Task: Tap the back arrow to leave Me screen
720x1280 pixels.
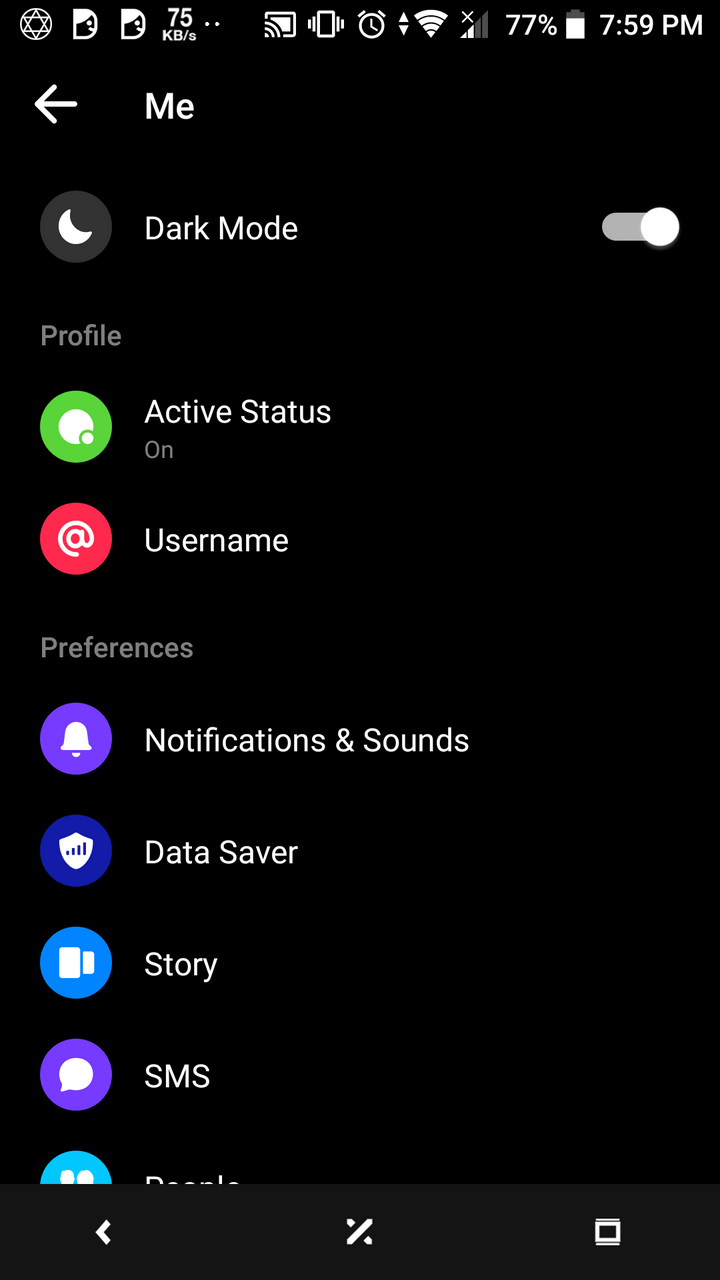Action: point(55,104)
